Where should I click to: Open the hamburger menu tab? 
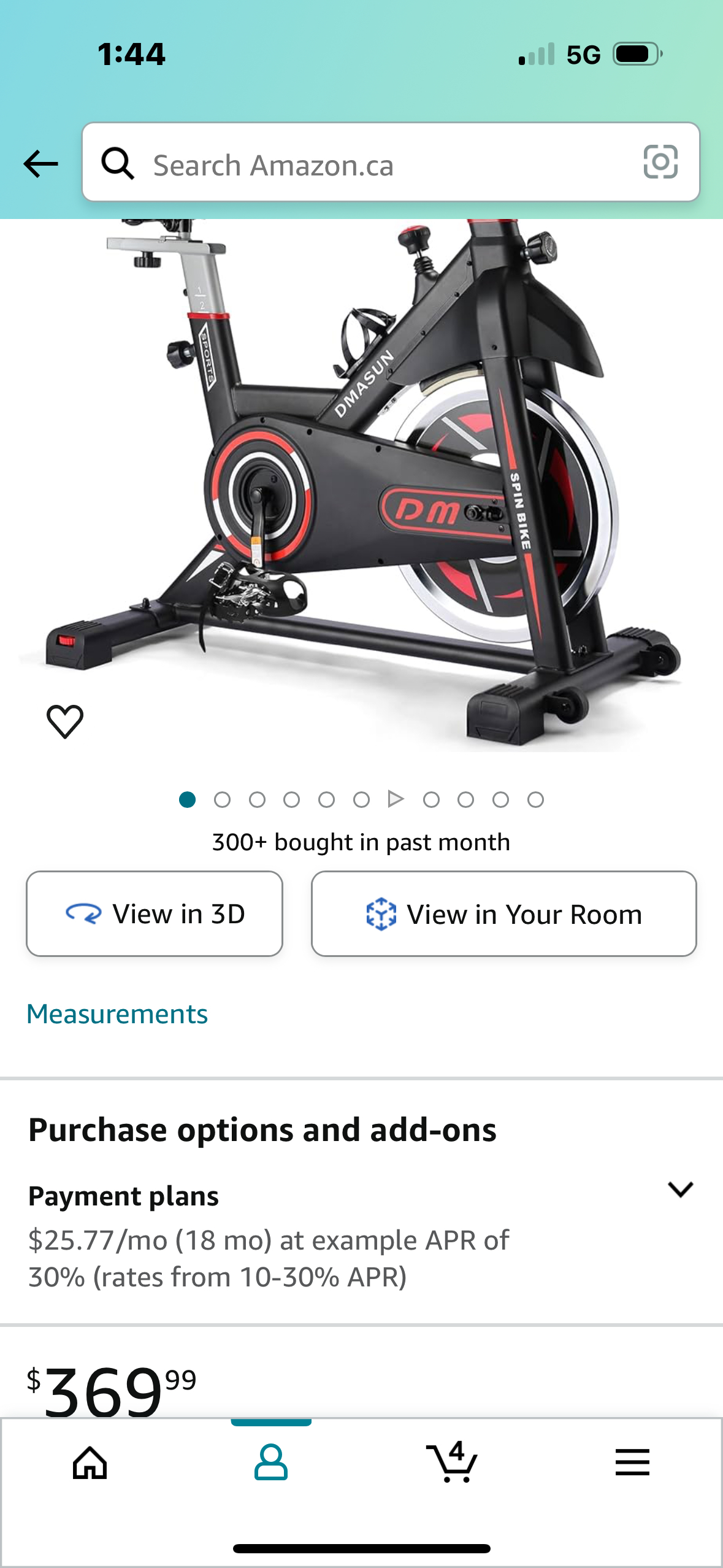(632, 1462)
